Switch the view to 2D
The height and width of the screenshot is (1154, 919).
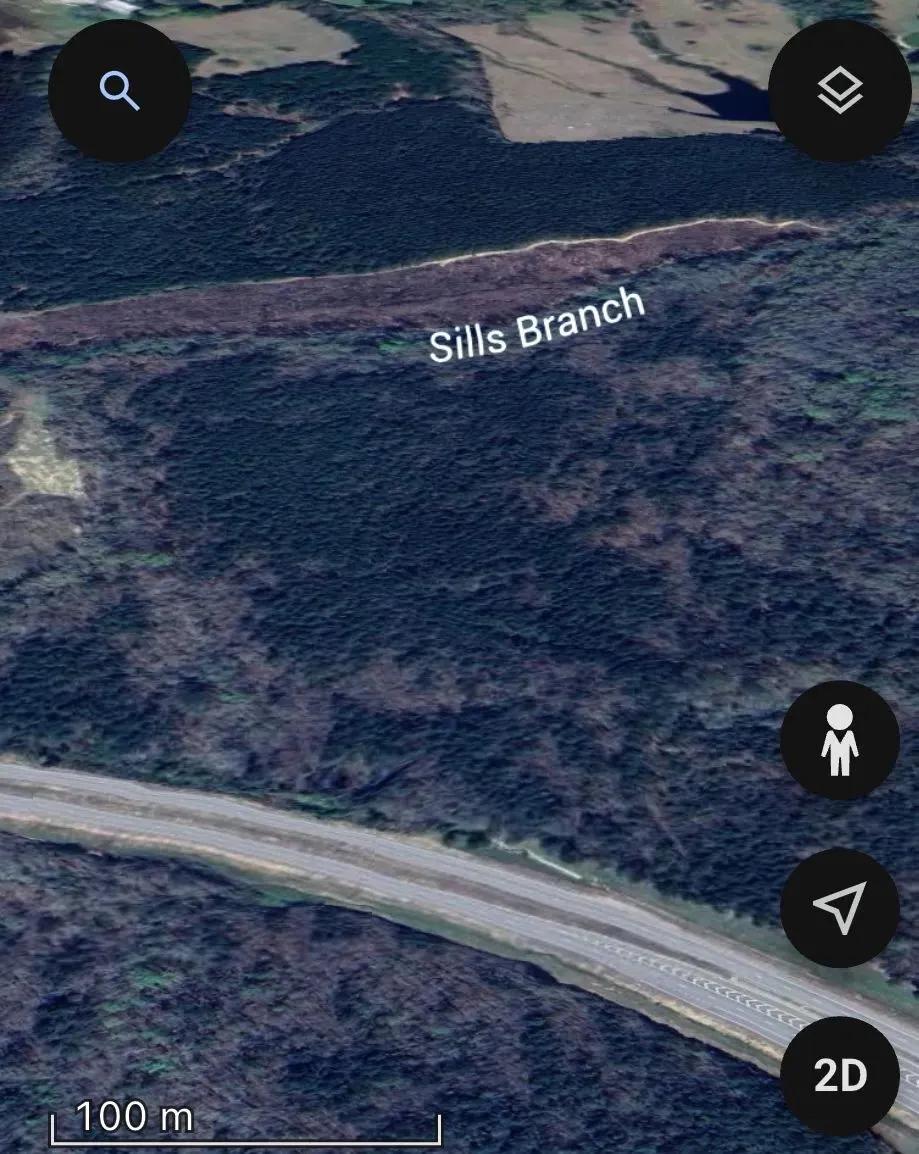839,1075
